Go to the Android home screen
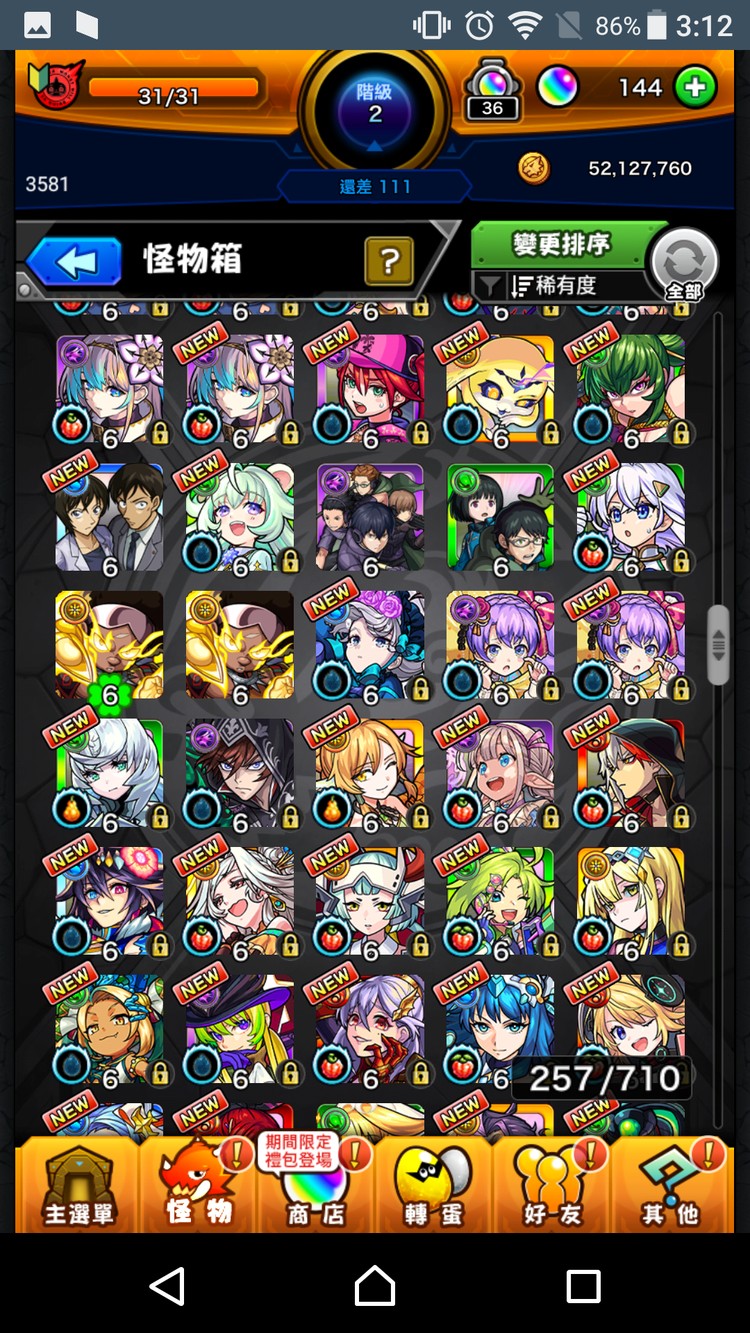The image size is (750, 1333). click(x=375, y=1285)
